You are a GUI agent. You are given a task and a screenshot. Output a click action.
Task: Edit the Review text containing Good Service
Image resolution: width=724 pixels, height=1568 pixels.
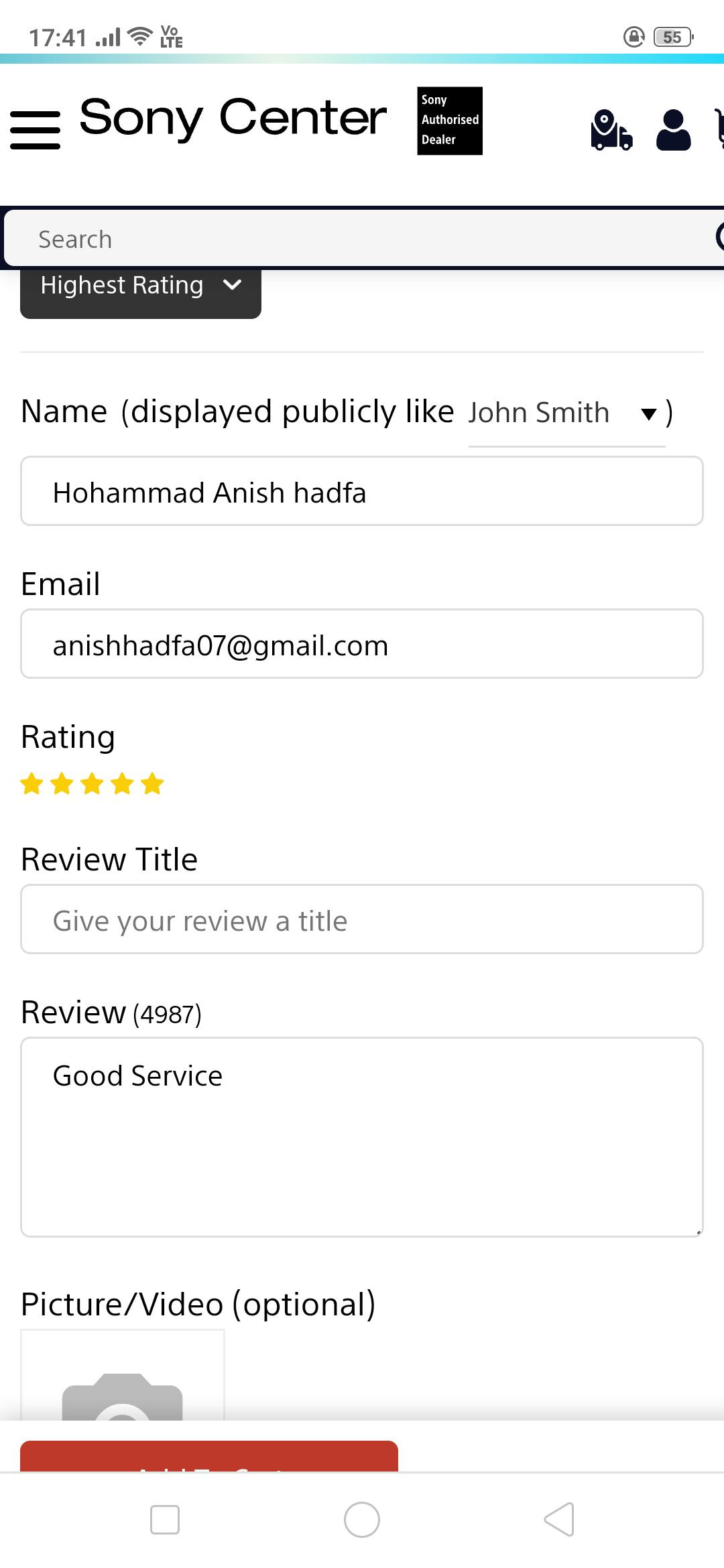point(362,1136)
